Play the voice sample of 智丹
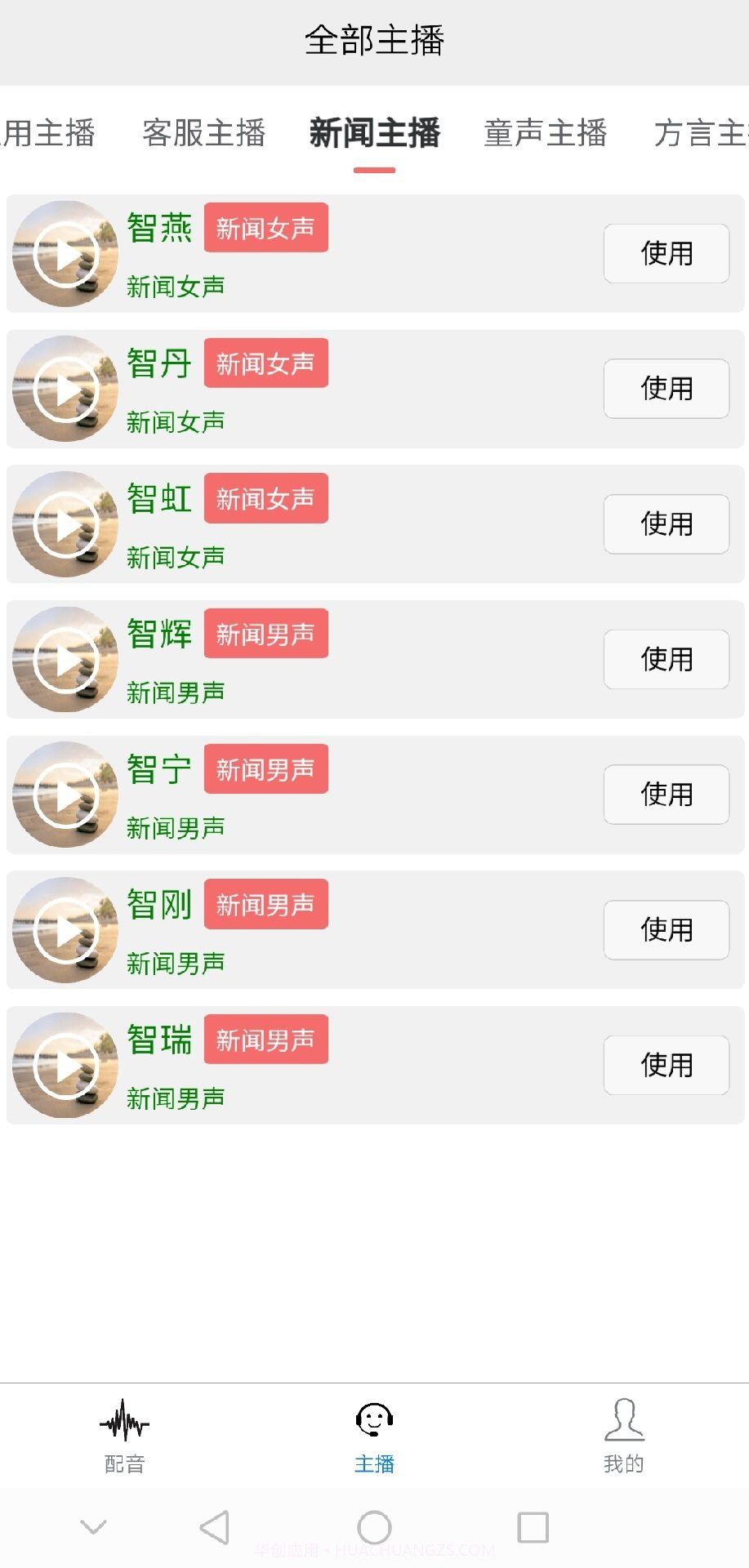Viewport: 749px width, 1568px height. [x=65, y=389]
